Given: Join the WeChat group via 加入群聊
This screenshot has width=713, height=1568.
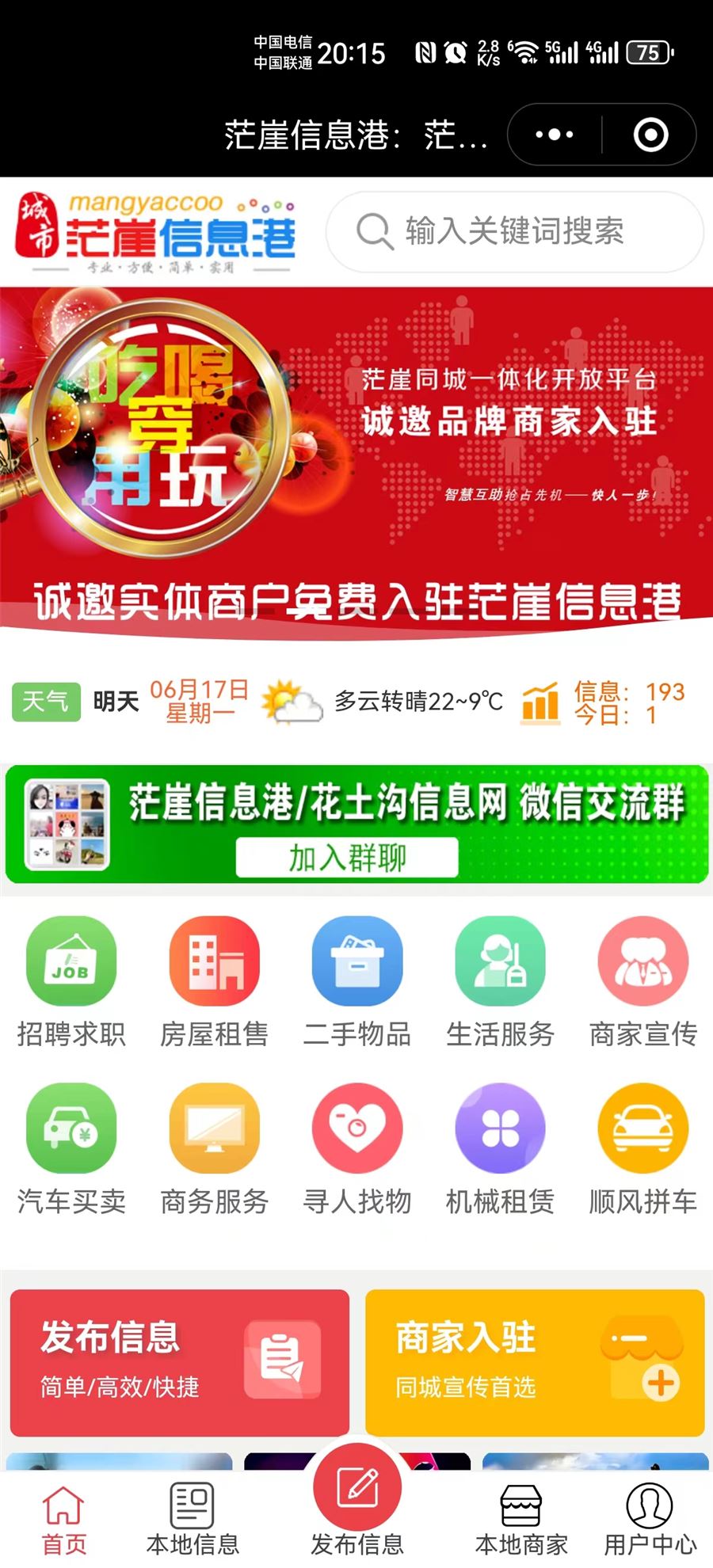Looking at the screenshot, I should click(347, 858).
